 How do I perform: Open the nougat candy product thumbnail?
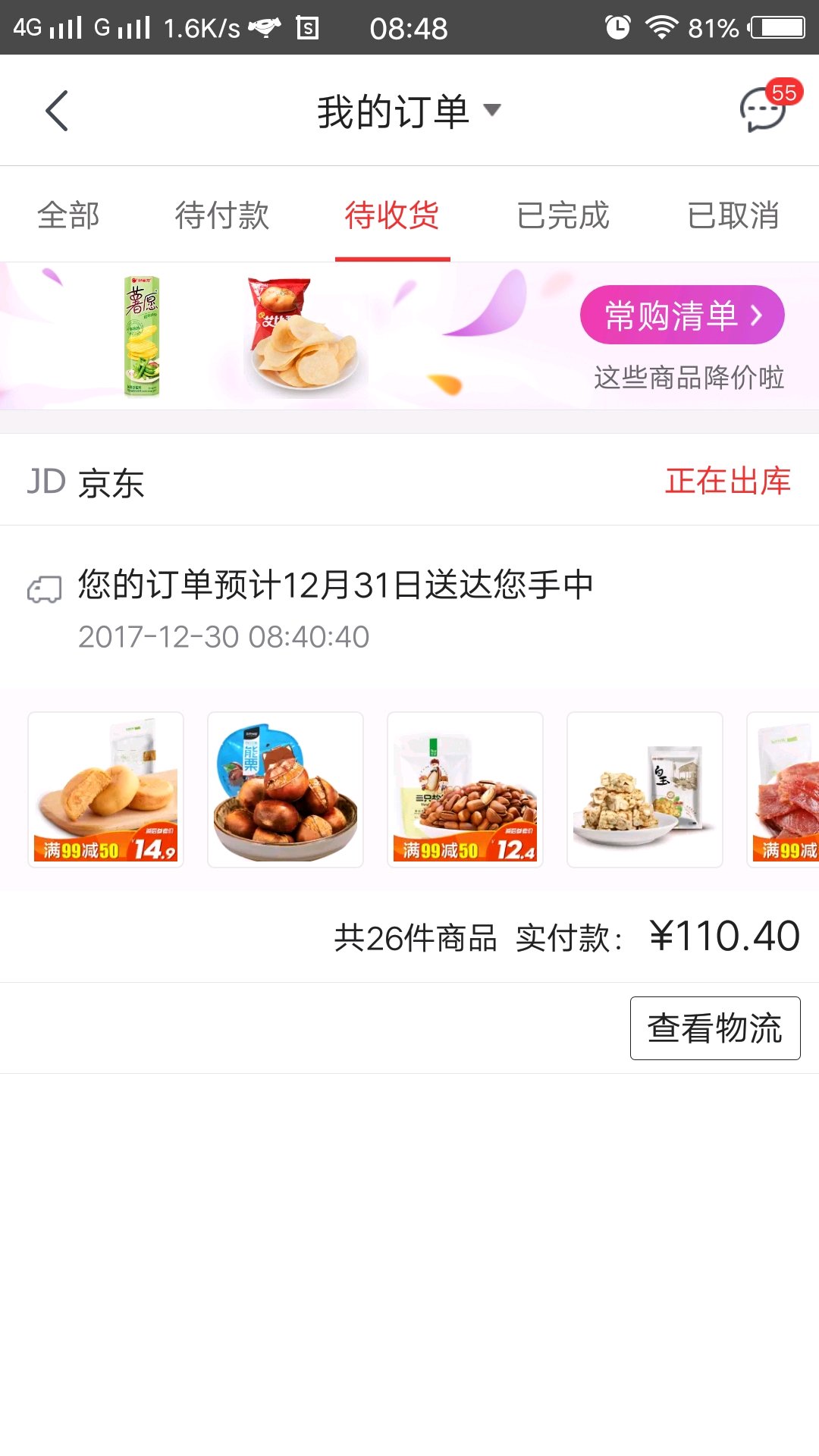(645, 789)
